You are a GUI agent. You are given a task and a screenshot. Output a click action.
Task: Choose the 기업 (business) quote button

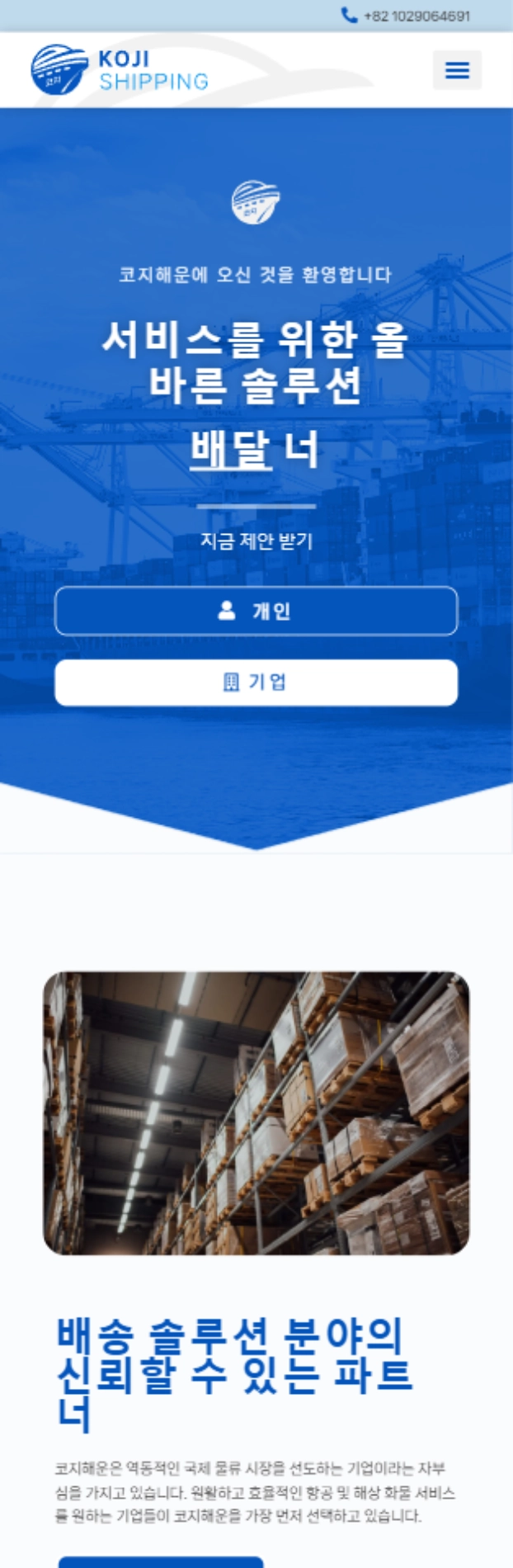click(x=256, y=682)
